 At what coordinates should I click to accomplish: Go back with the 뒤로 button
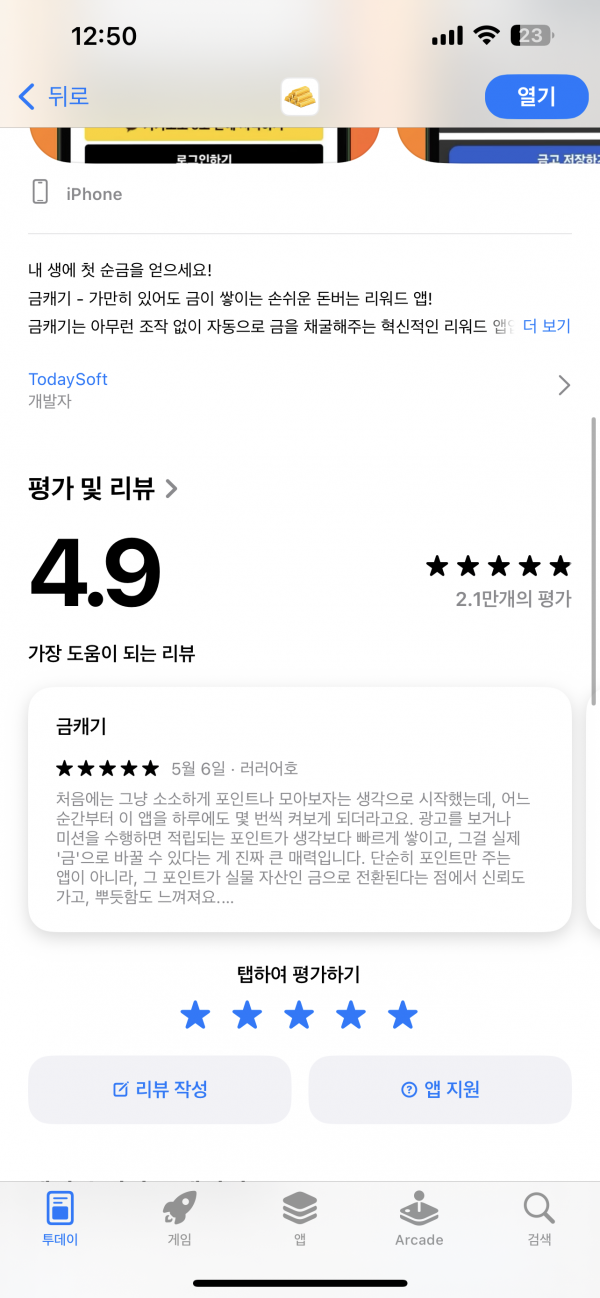[54, 96]
